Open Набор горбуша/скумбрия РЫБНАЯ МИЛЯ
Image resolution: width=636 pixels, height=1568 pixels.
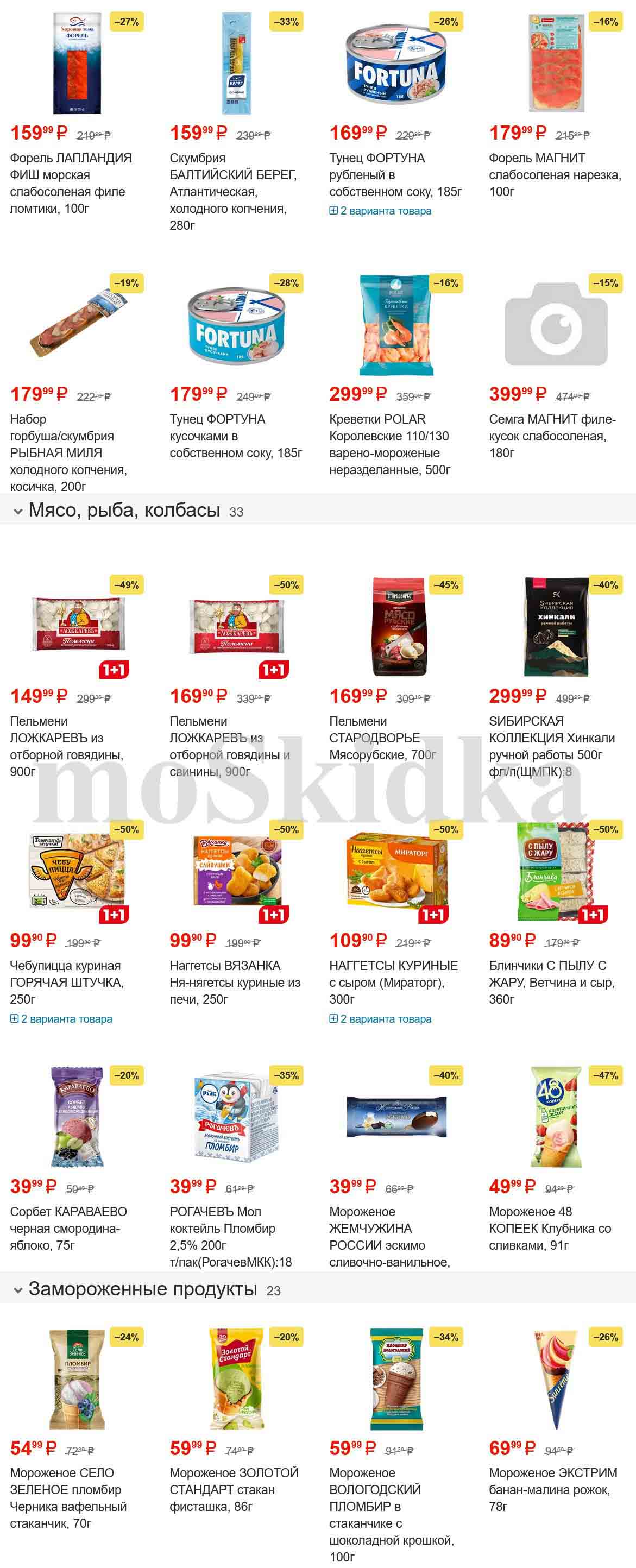68,452
